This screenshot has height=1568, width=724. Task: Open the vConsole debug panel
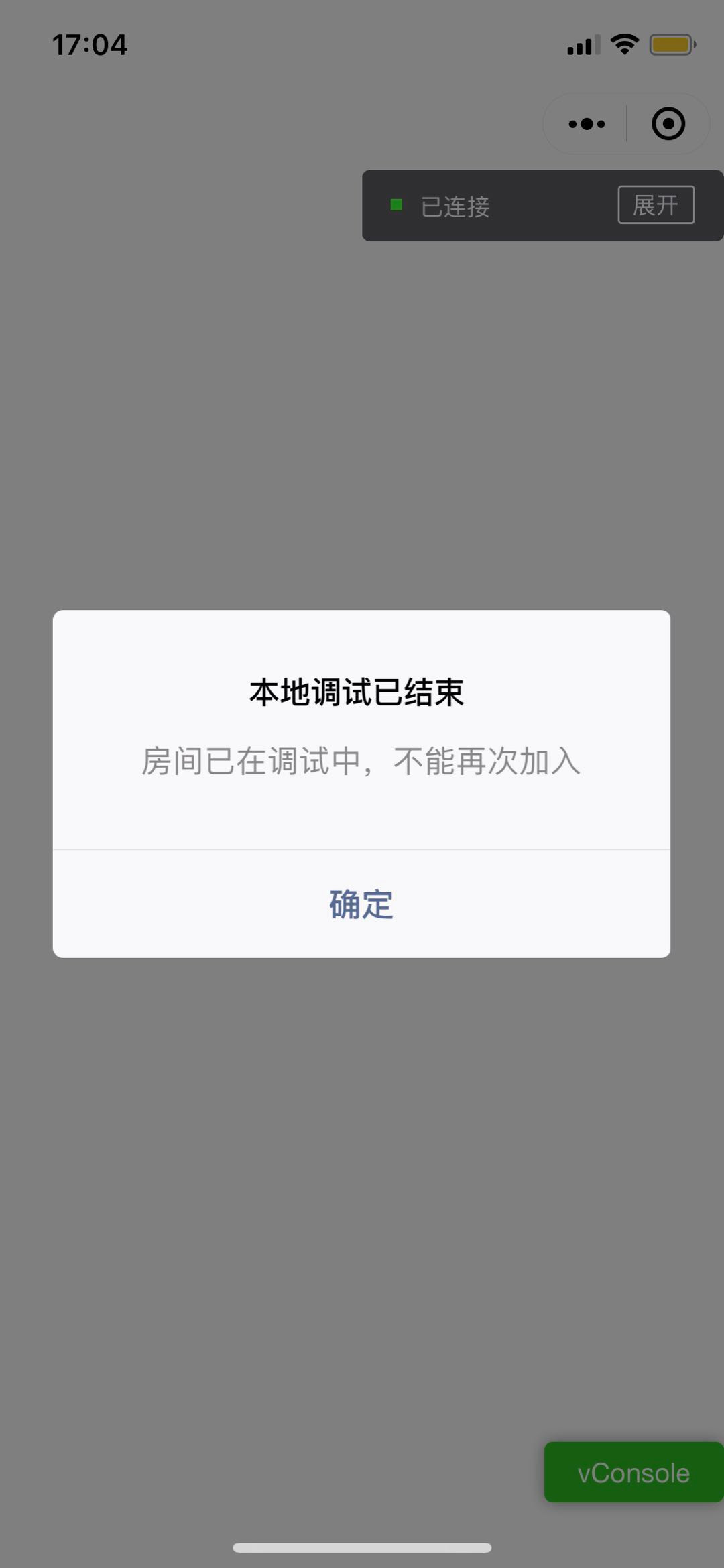[x=633, y=1473]
